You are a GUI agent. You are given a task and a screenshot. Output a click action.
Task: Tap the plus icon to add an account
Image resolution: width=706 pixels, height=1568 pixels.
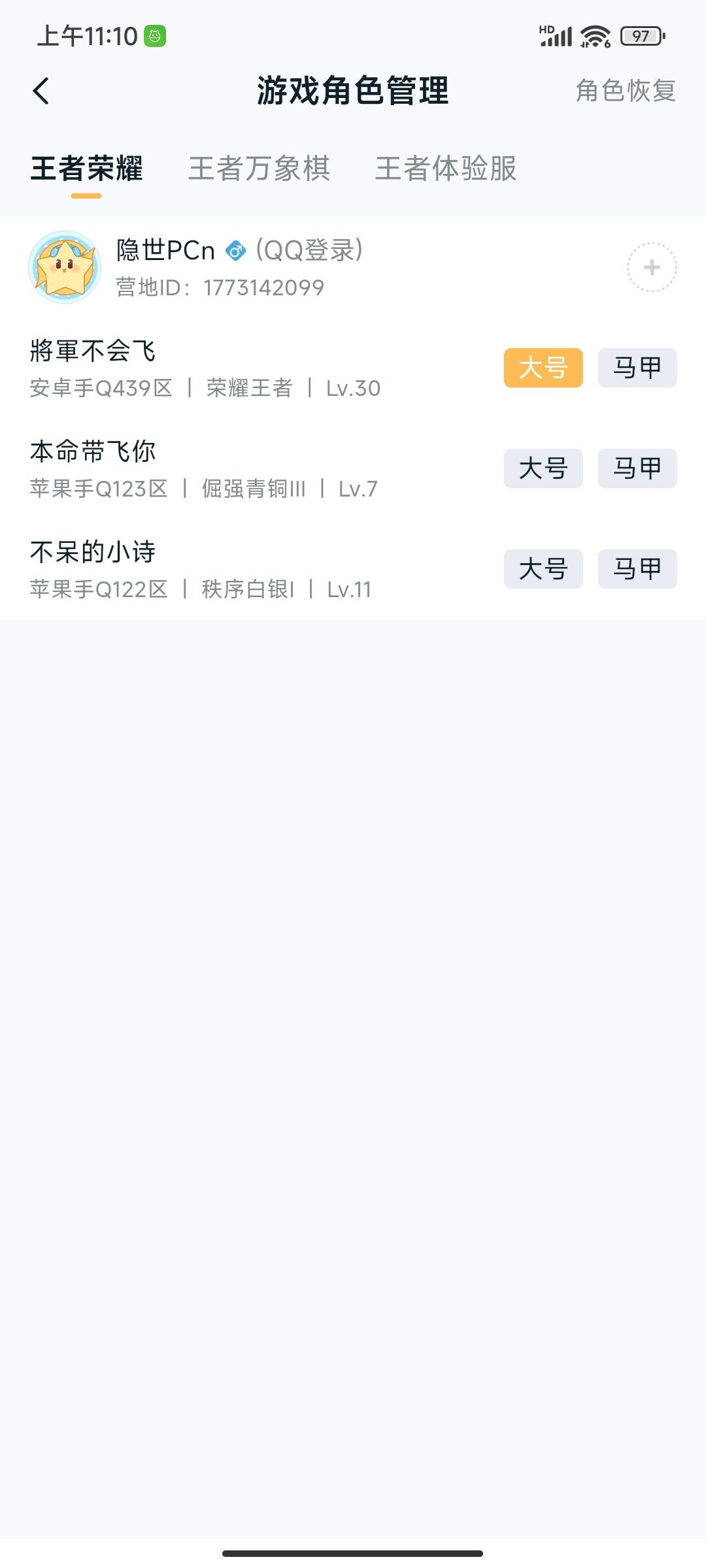click(x=651, y=268)
